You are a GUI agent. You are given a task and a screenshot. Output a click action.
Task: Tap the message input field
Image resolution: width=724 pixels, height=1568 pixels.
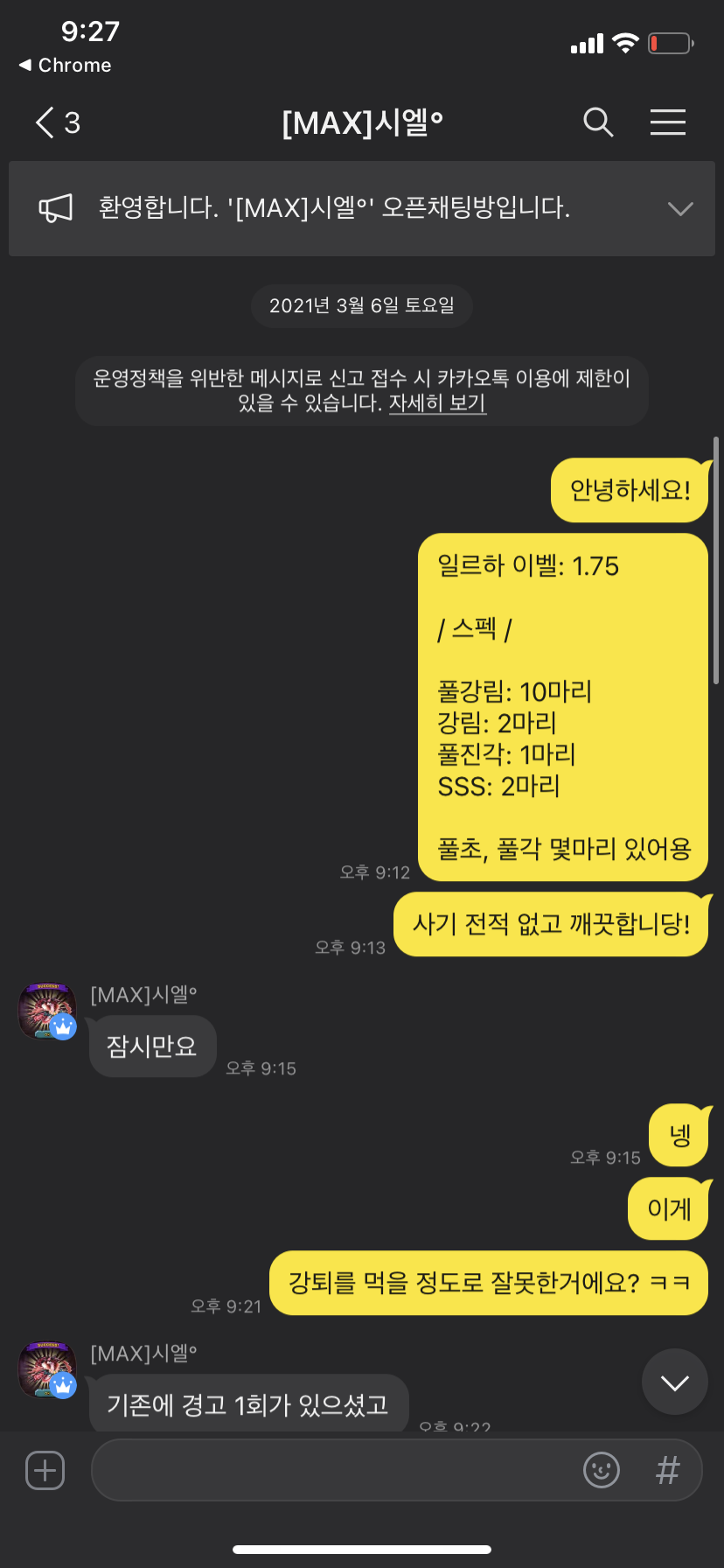[332, 1470]
